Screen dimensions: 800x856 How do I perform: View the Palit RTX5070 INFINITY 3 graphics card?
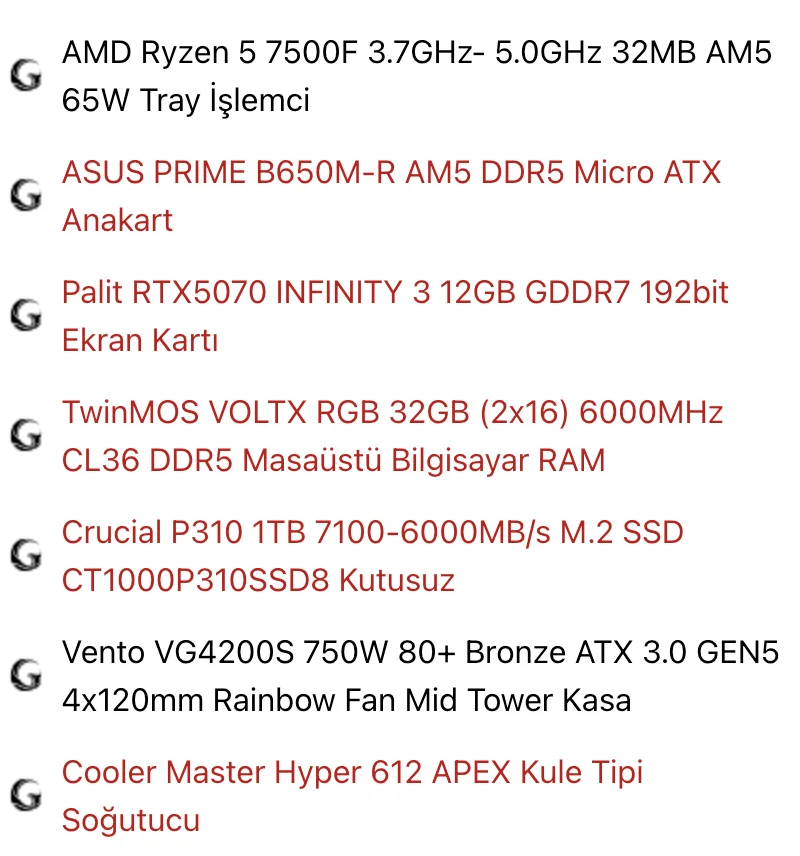395,293
